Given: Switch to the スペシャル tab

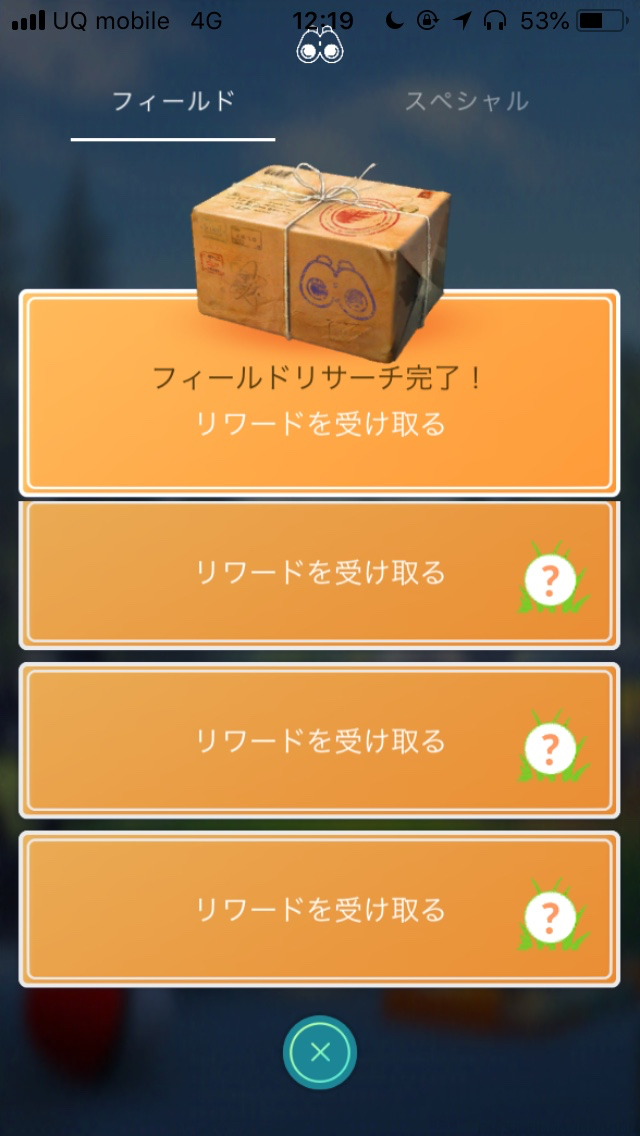Looking at the screenshot, I should pyautogui.click(x=466, y=101).
